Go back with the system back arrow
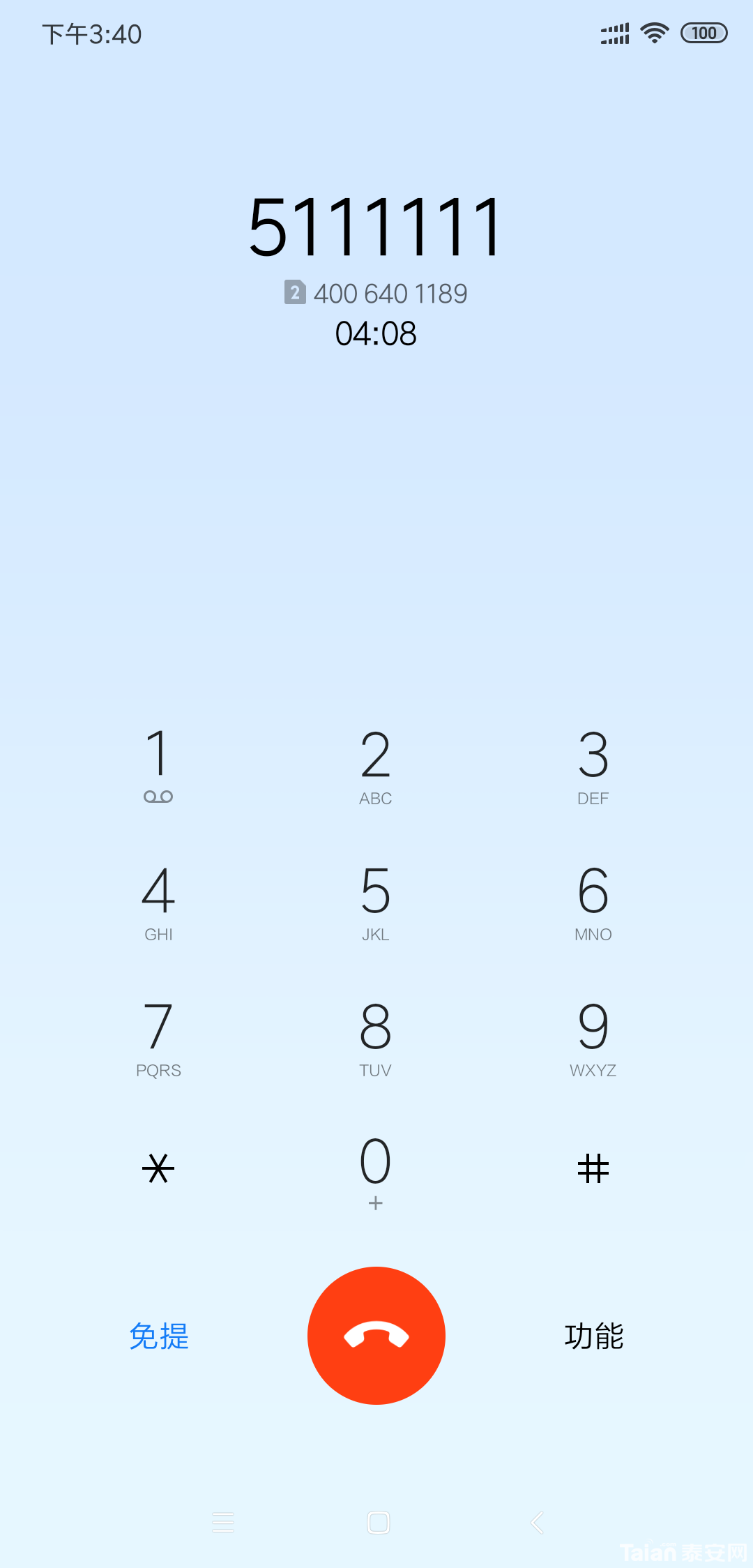Viewport: 753px width, 1568px height. [x=537, y=1522]
